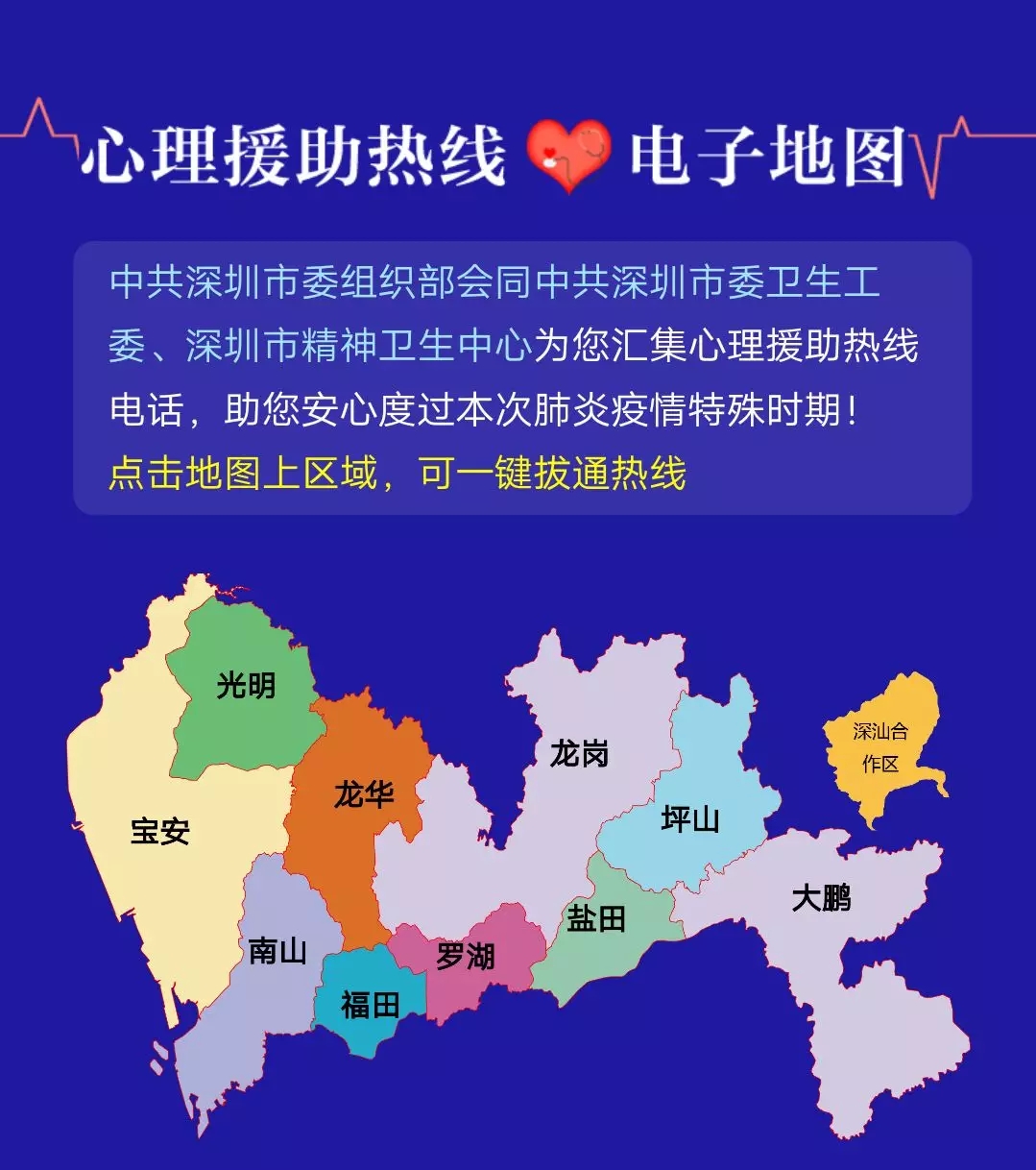Select the 福田 district region

[370, 1005]
